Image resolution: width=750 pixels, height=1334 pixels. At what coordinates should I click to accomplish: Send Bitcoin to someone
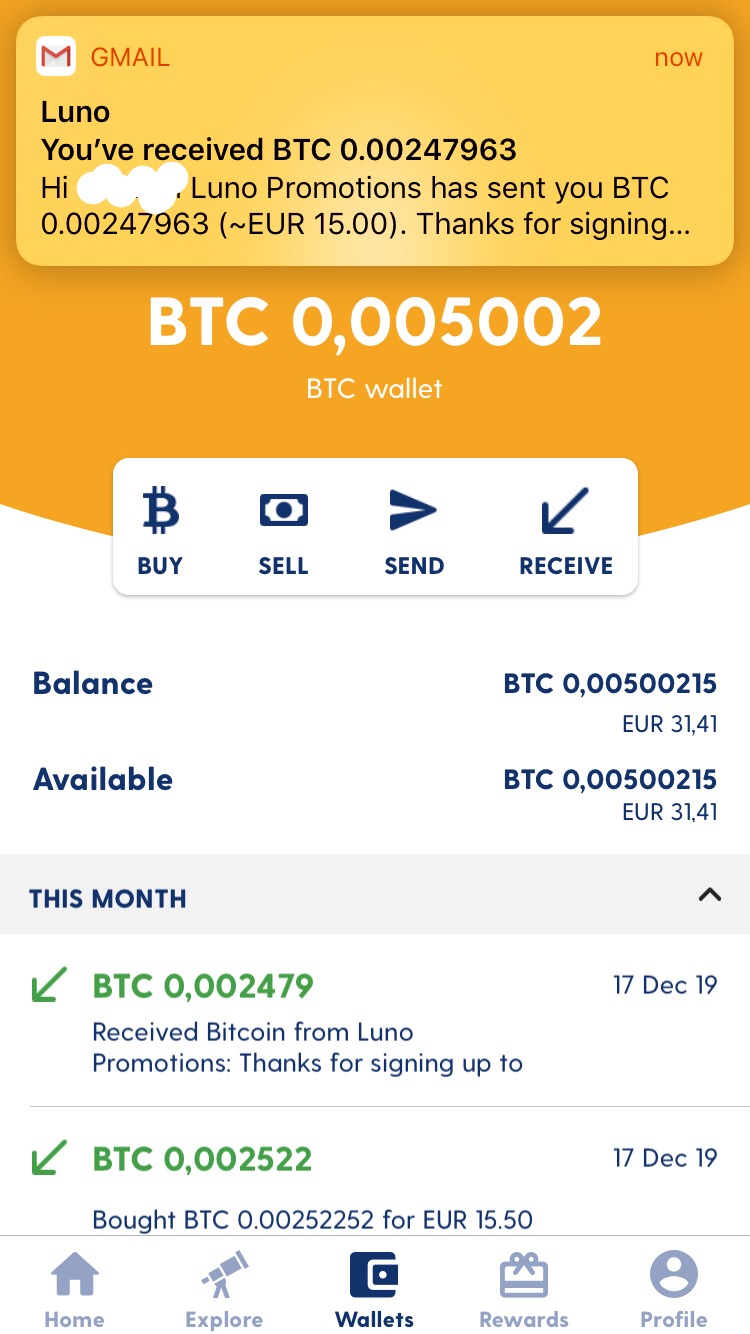point(414,530)
